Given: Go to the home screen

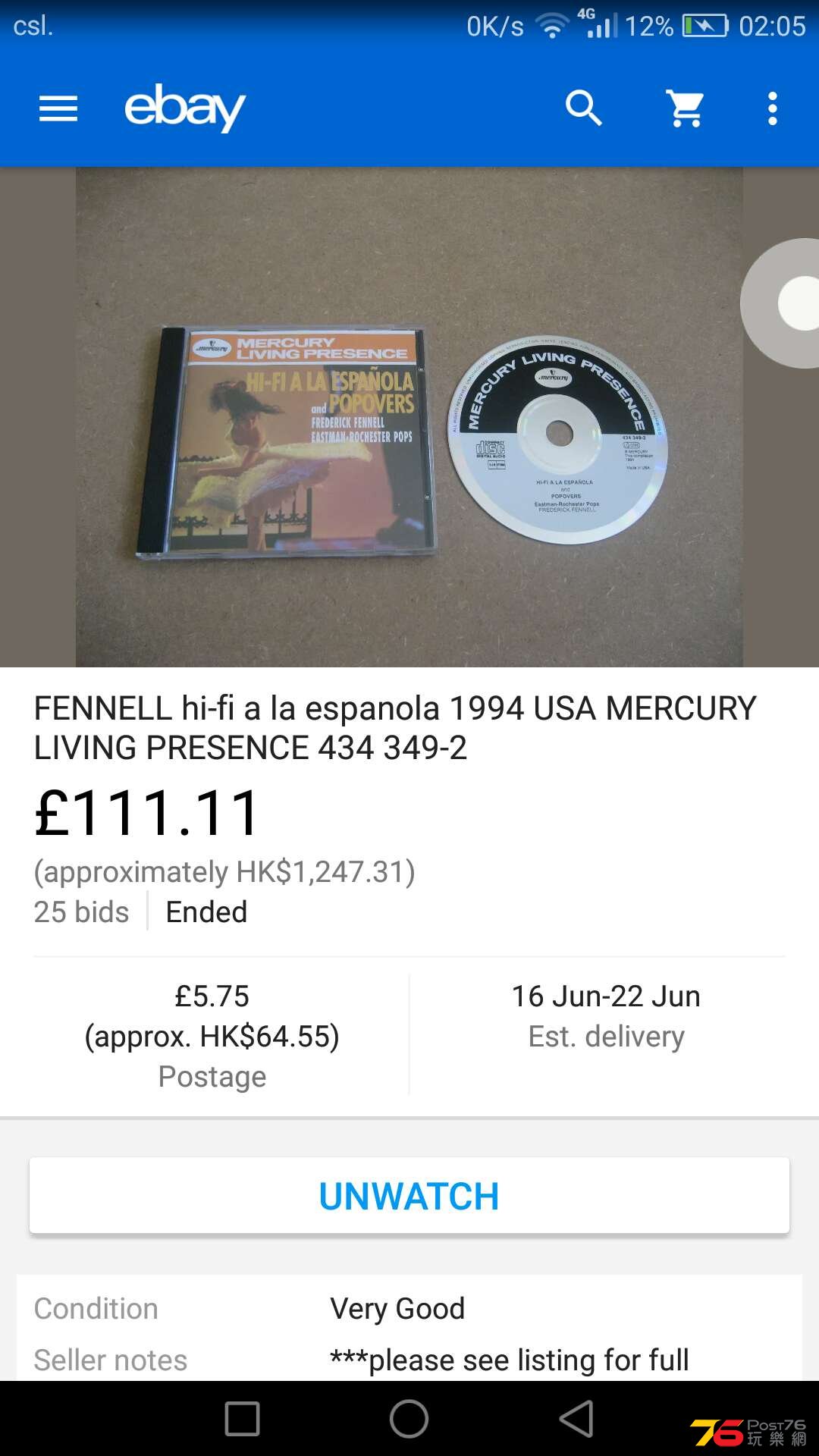Looking at the screenshot, I should [x=409, y=1418].
